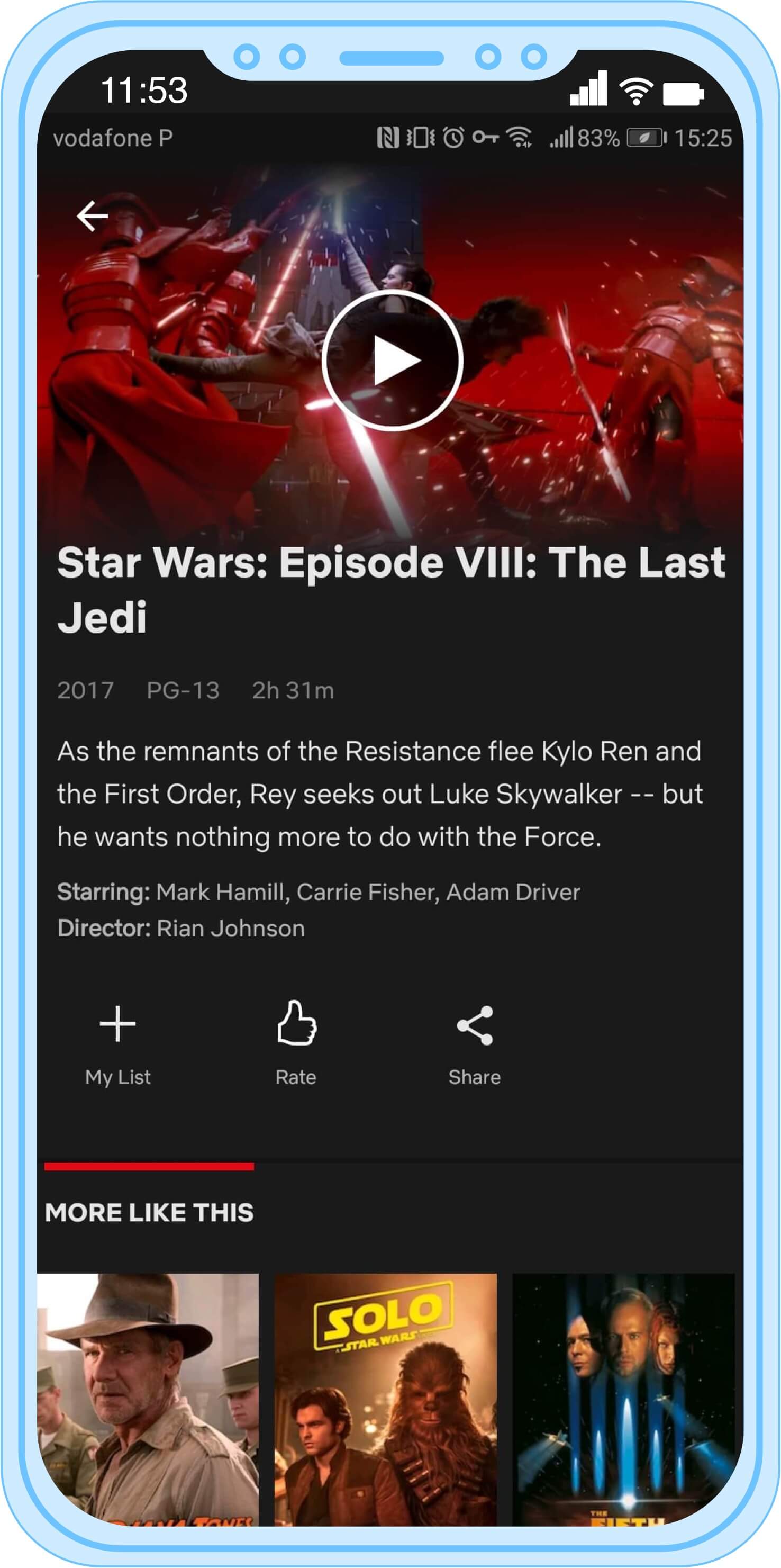
Task: Add the movie to My List
Action: coord(117,1041)
